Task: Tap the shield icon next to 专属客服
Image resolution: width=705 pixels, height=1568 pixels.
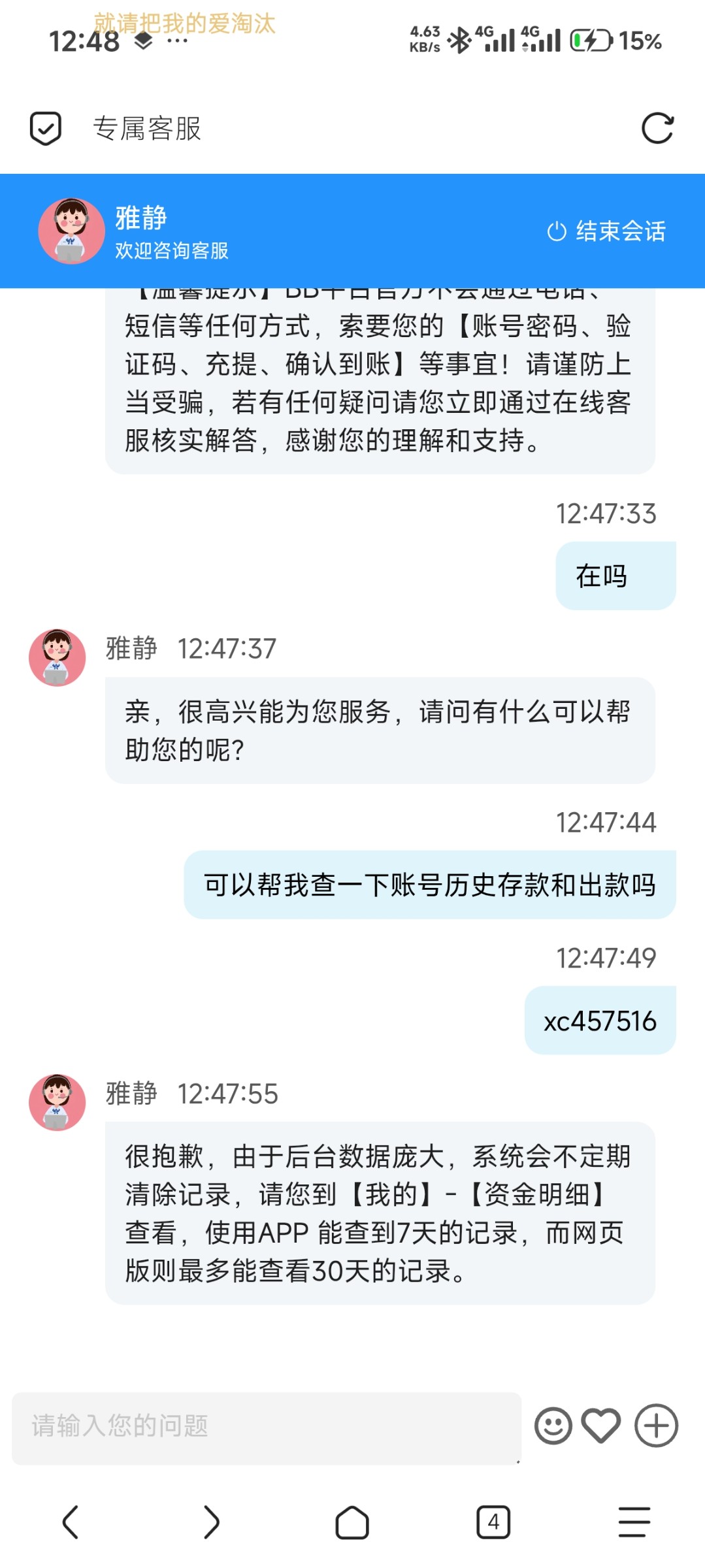Action: coord(44,128)
